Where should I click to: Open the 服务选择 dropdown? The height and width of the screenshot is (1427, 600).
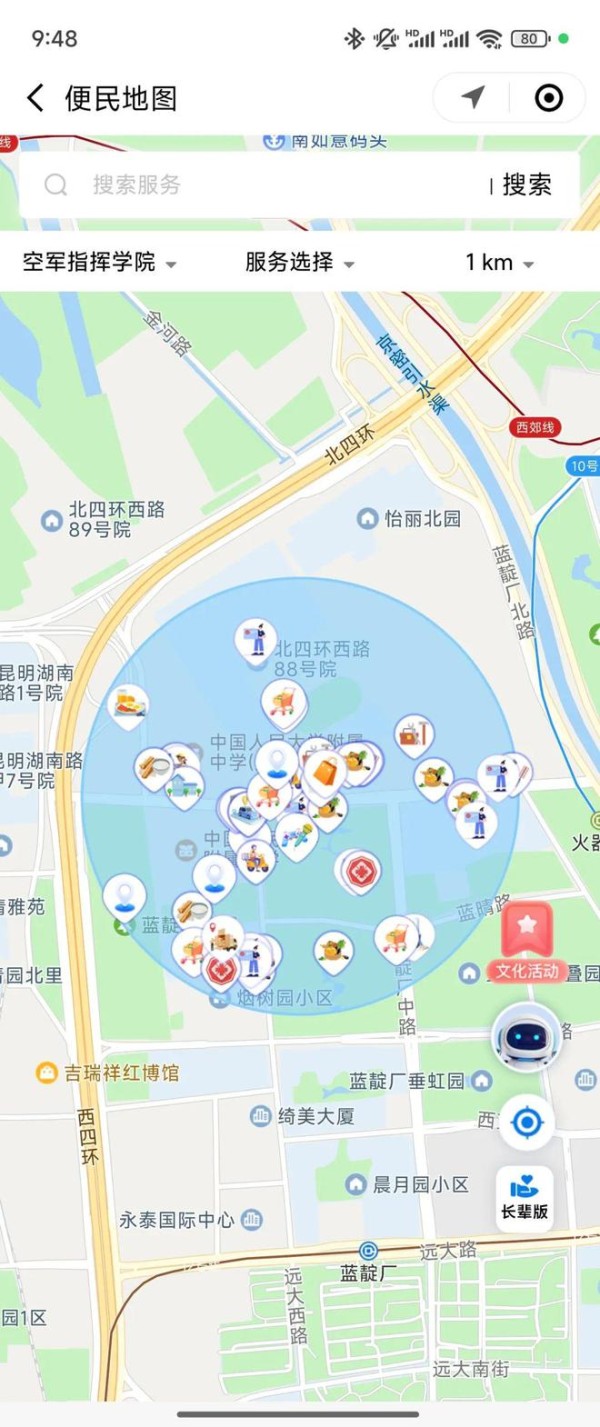(300, 263)
